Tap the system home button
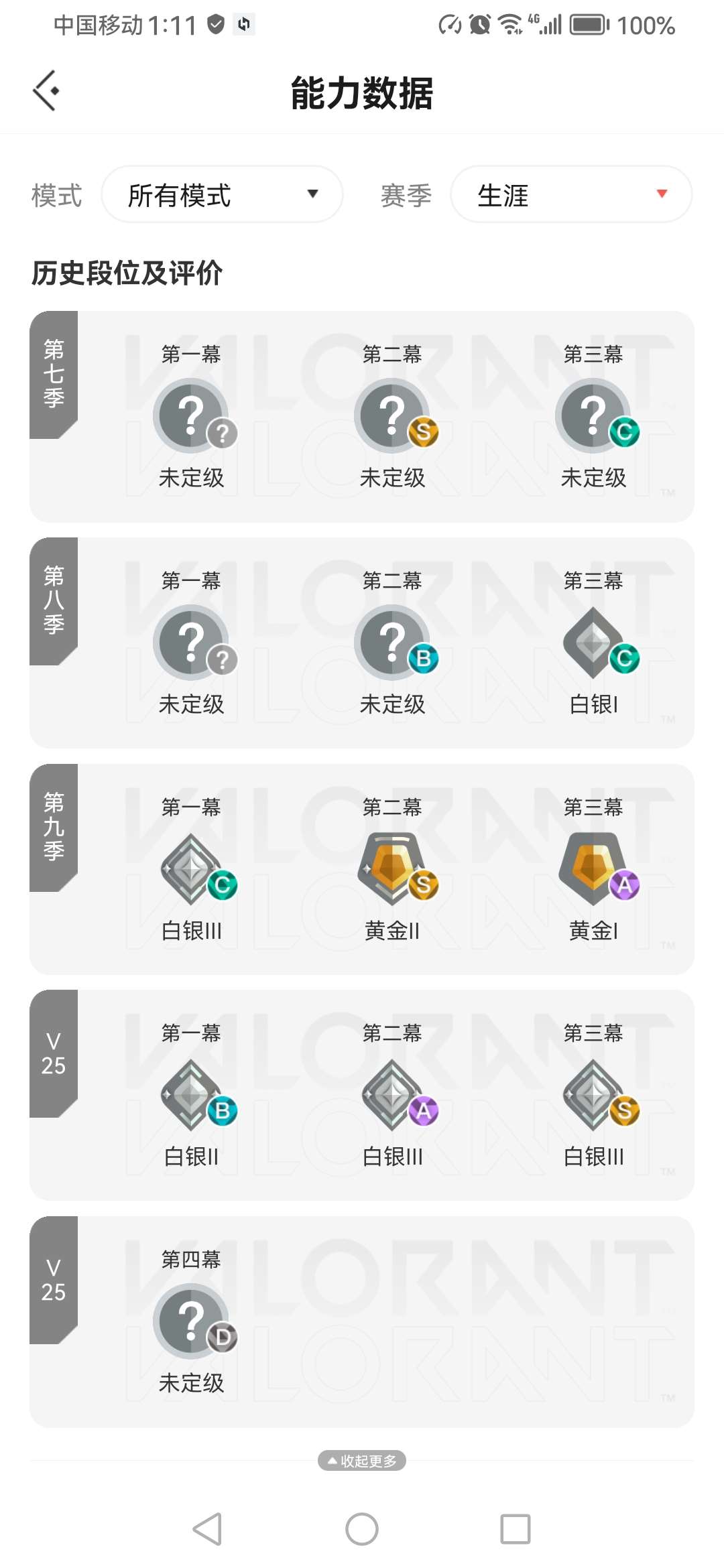This screenshot has width=724, height=1568. [362, 1529]
